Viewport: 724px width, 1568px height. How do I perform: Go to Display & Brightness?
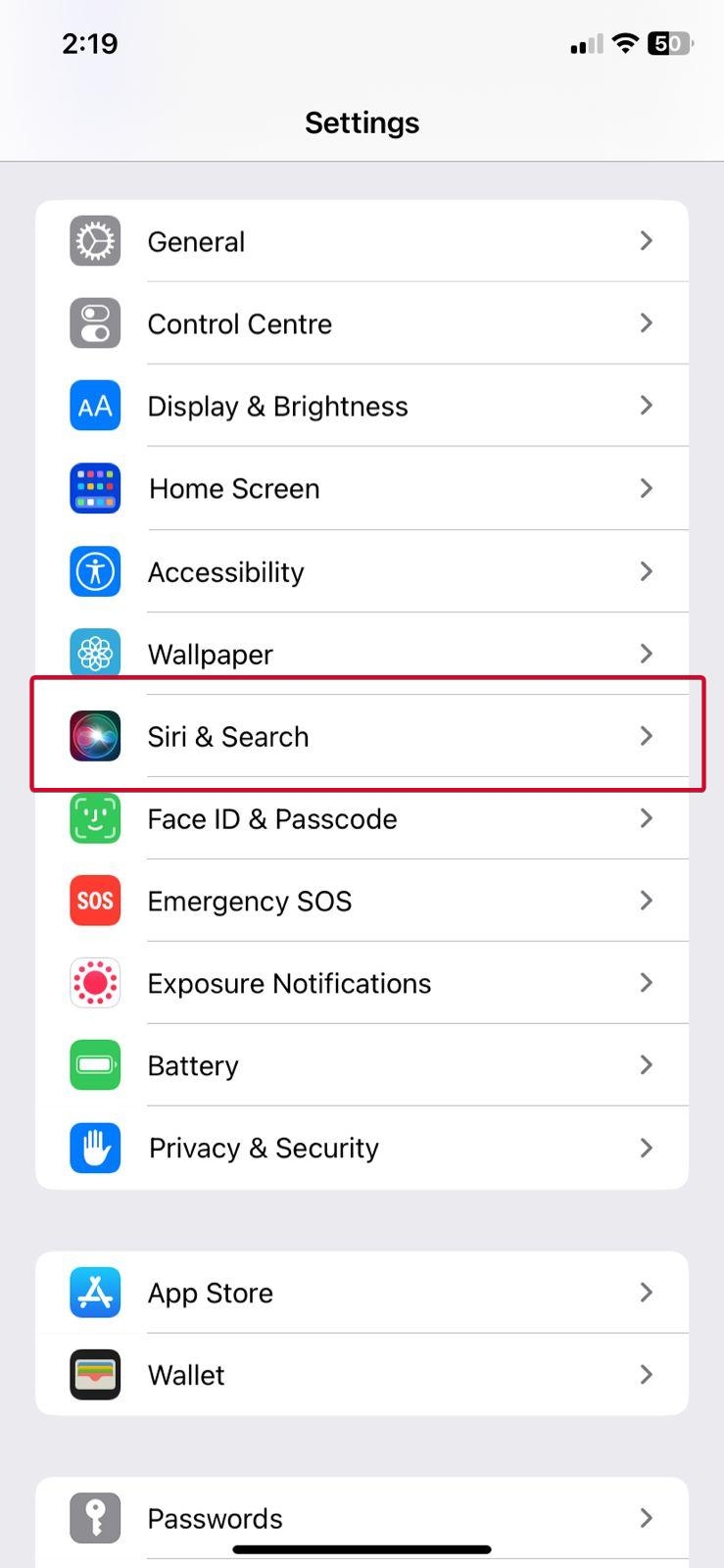(x=362, y=406)
